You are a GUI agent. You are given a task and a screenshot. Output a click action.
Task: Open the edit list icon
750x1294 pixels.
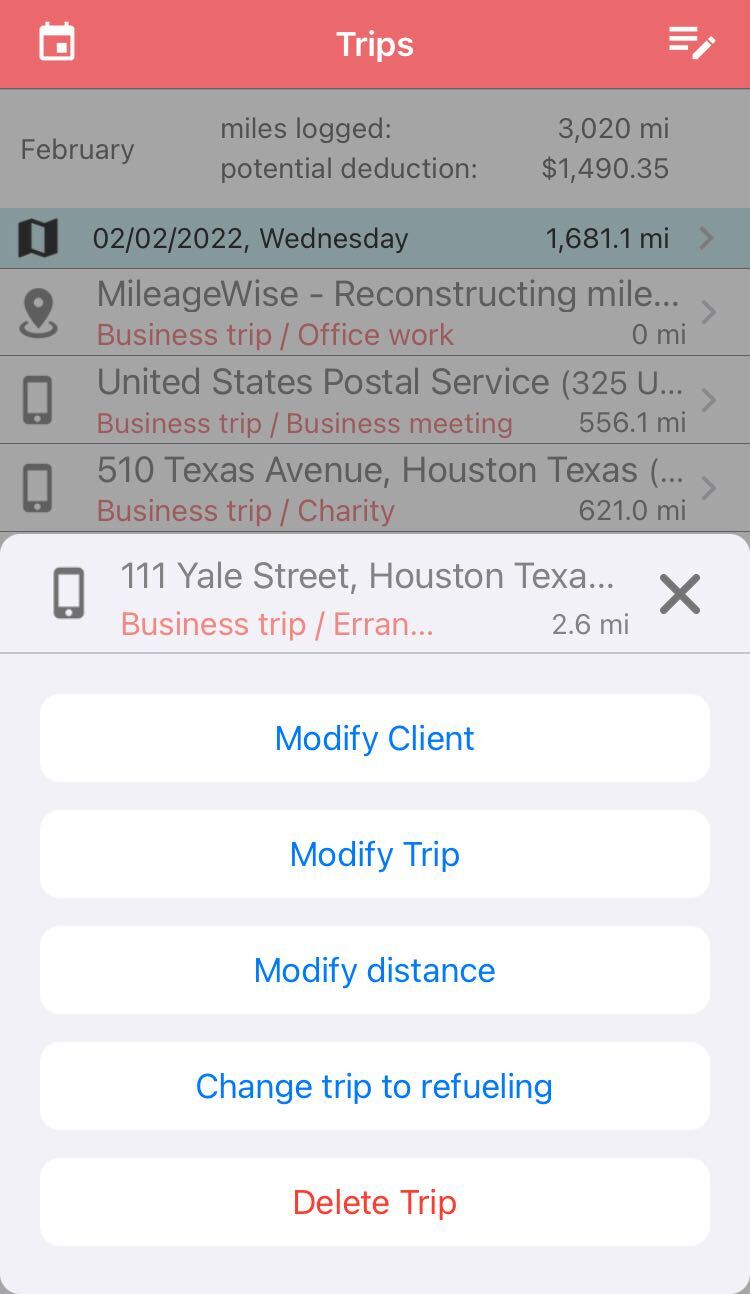[x=692, y=43]
